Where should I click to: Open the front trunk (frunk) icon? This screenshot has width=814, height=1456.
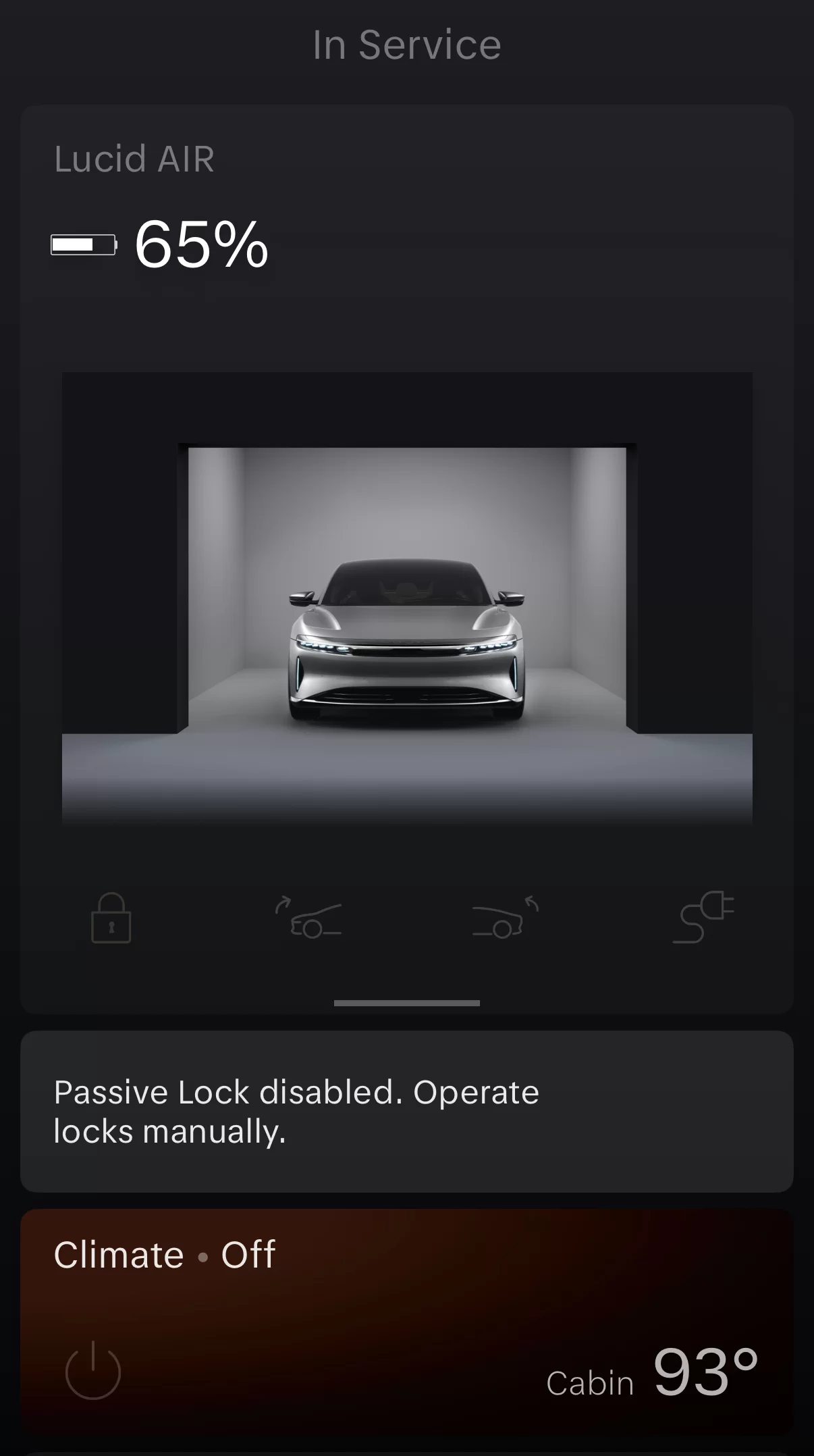tap(308, 917)
